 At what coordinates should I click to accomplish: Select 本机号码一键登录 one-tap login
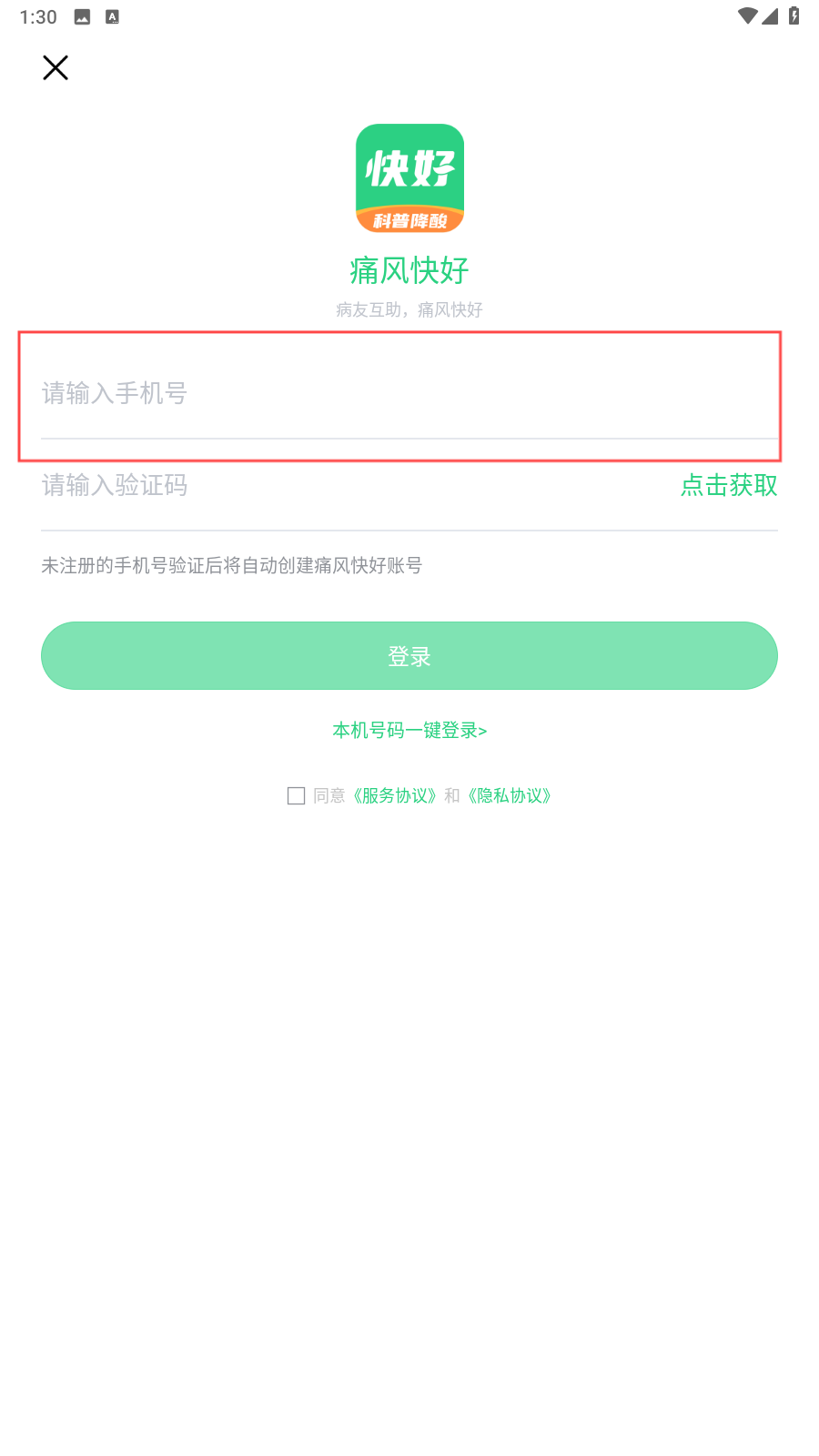pos(409,730)
